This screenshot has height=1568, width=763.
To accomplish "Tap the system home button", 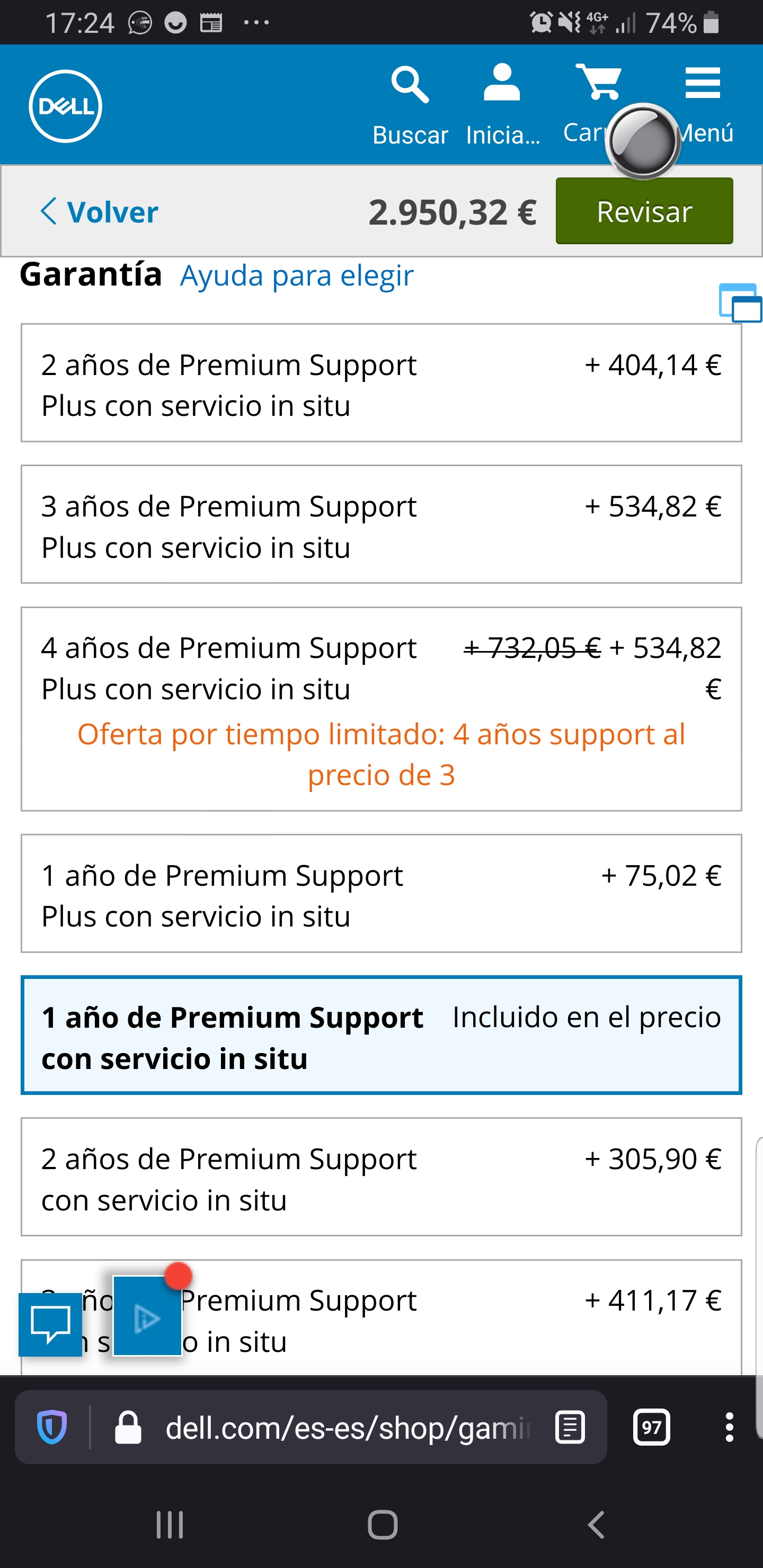I will 383,1525.
